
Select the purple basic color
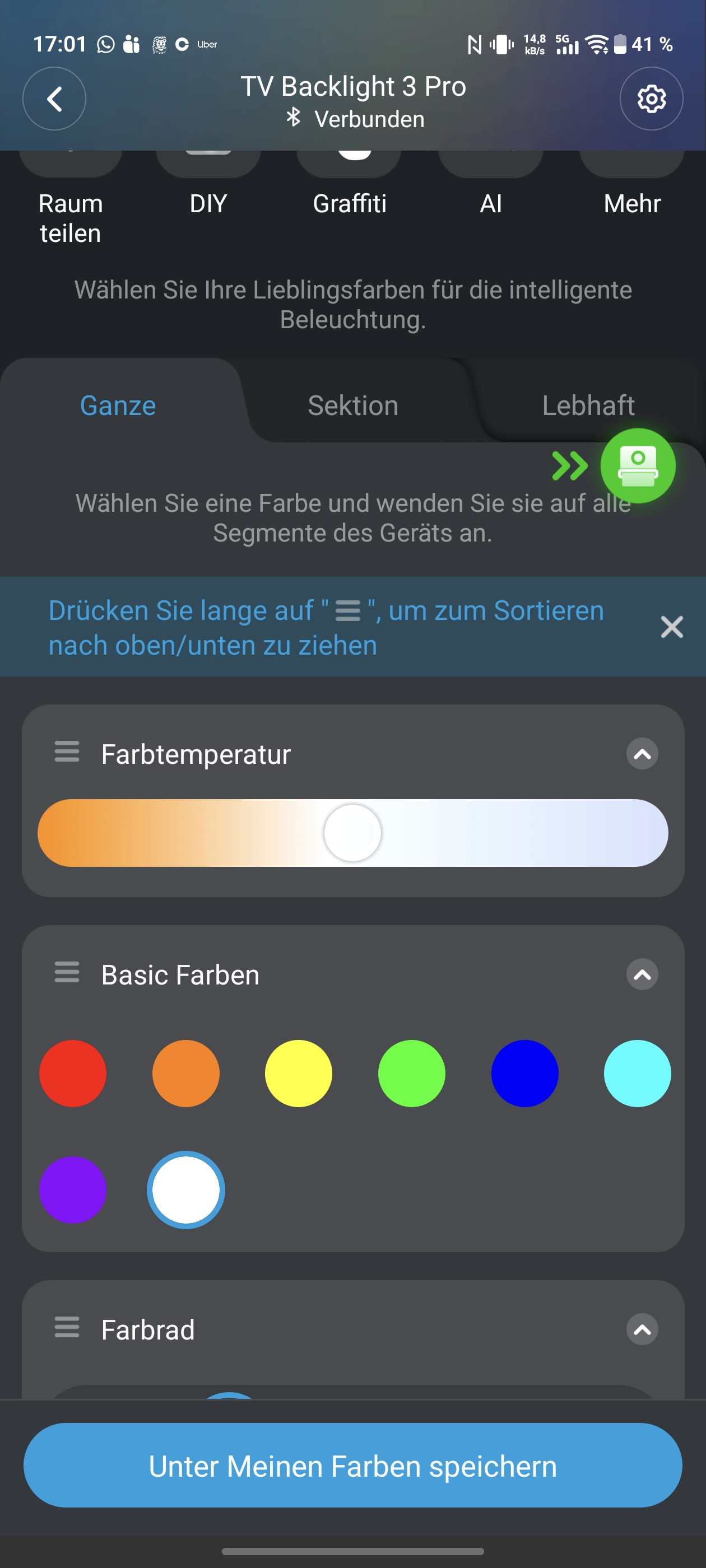point(73,1189)
